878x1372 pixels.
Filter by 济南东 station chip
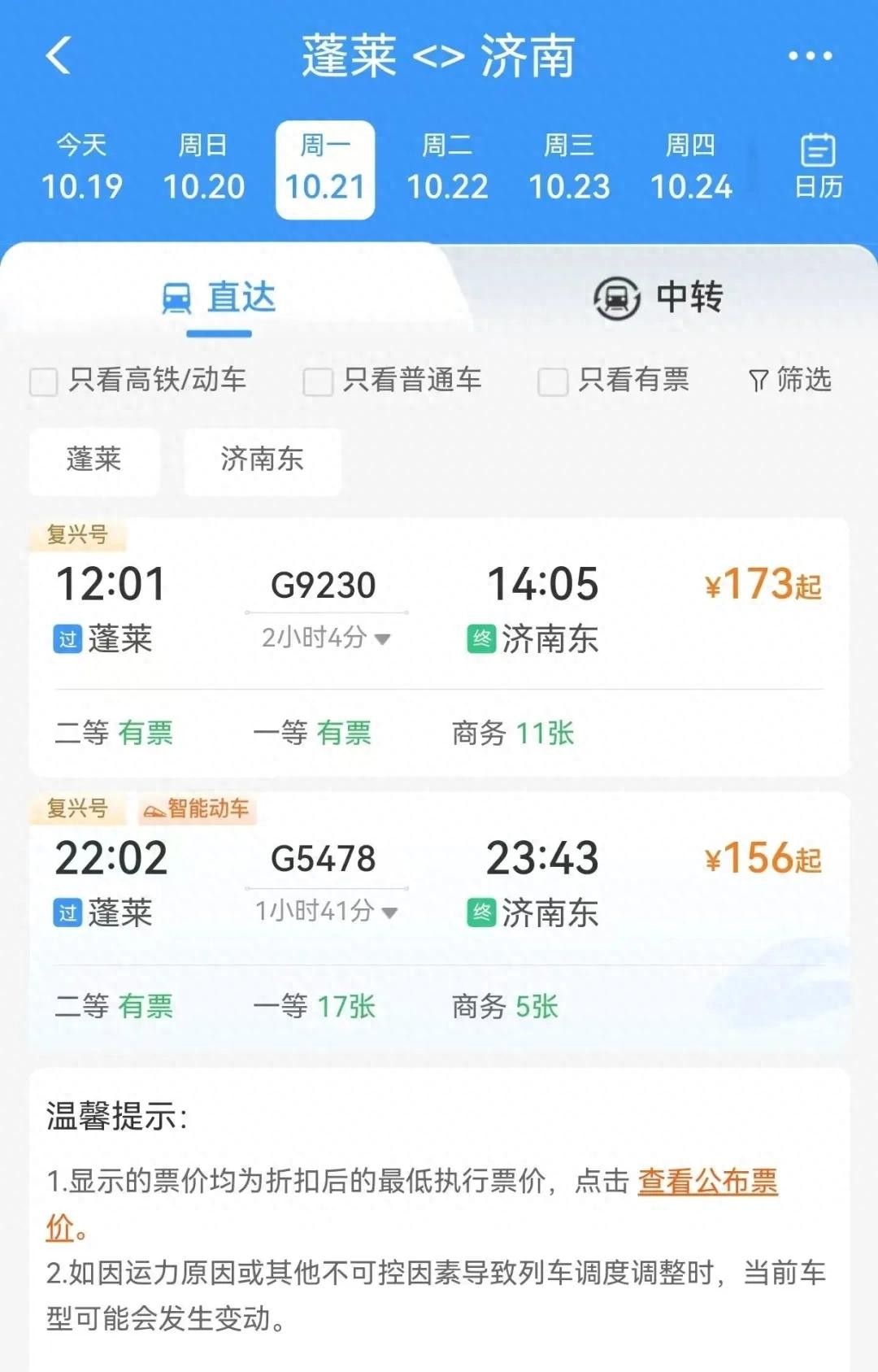(x=262, y=460)
